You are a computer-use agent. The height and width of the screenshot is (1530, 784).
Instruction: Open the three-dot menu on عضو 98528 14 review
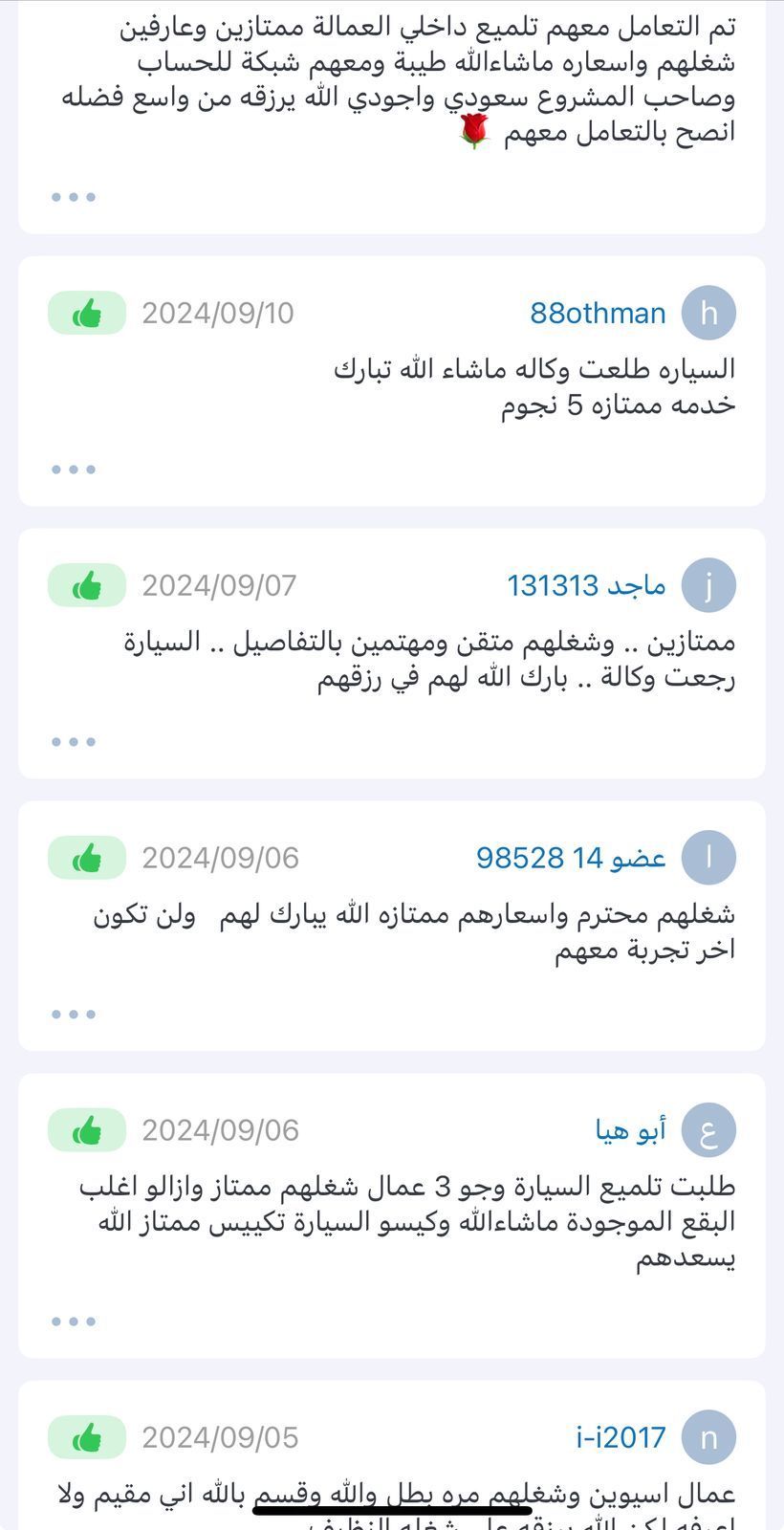74,1015
